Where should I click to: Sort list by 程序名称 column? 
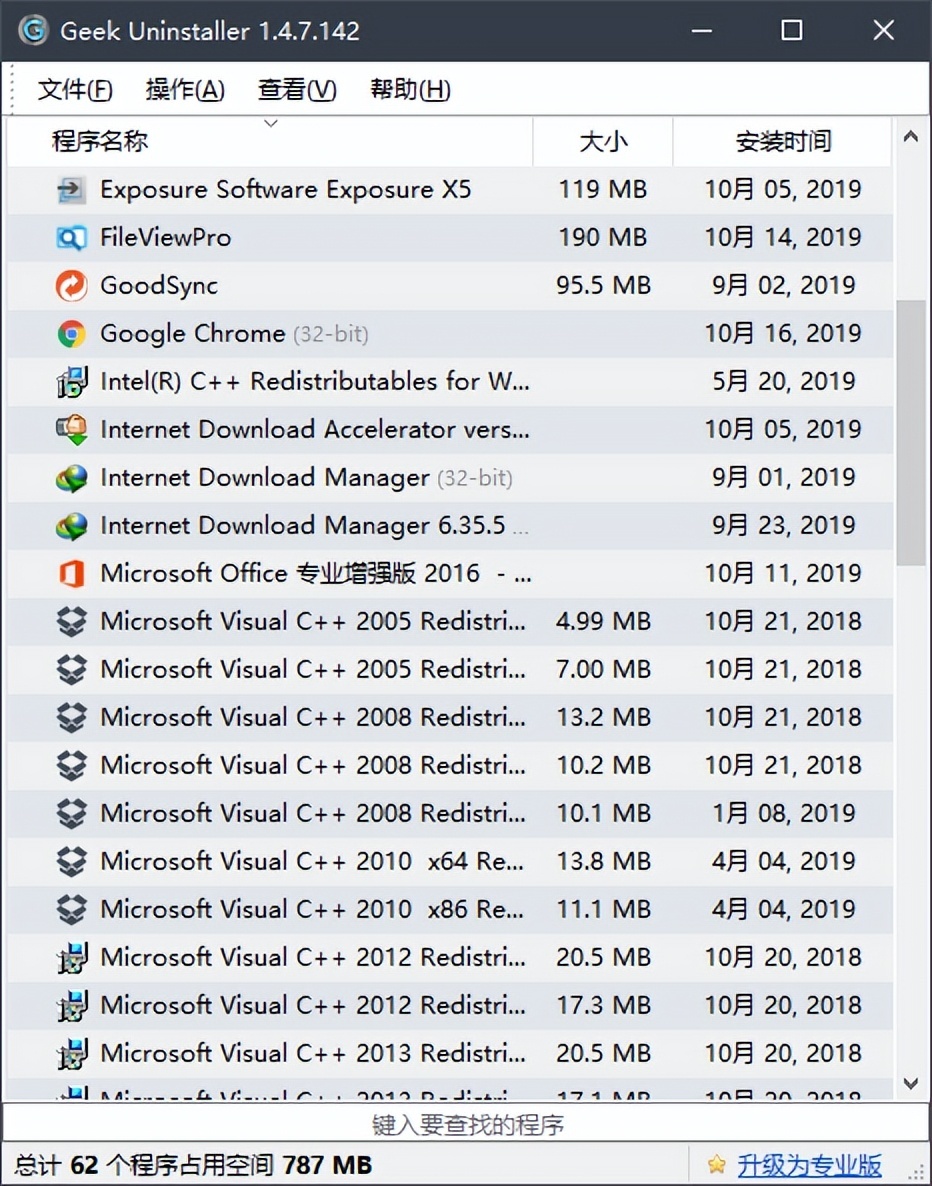click(100, 142)
